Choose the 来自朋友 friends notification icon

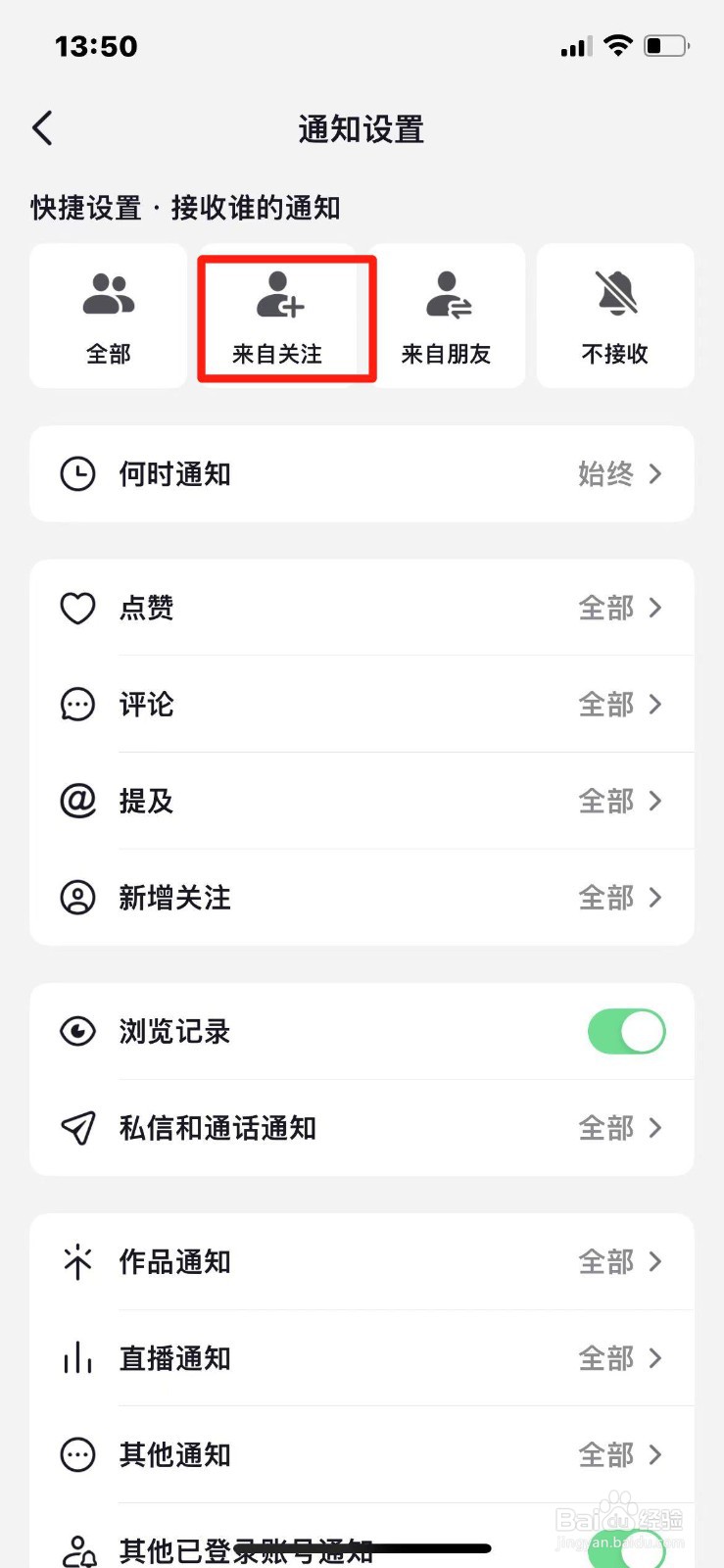tap(449, 294)
